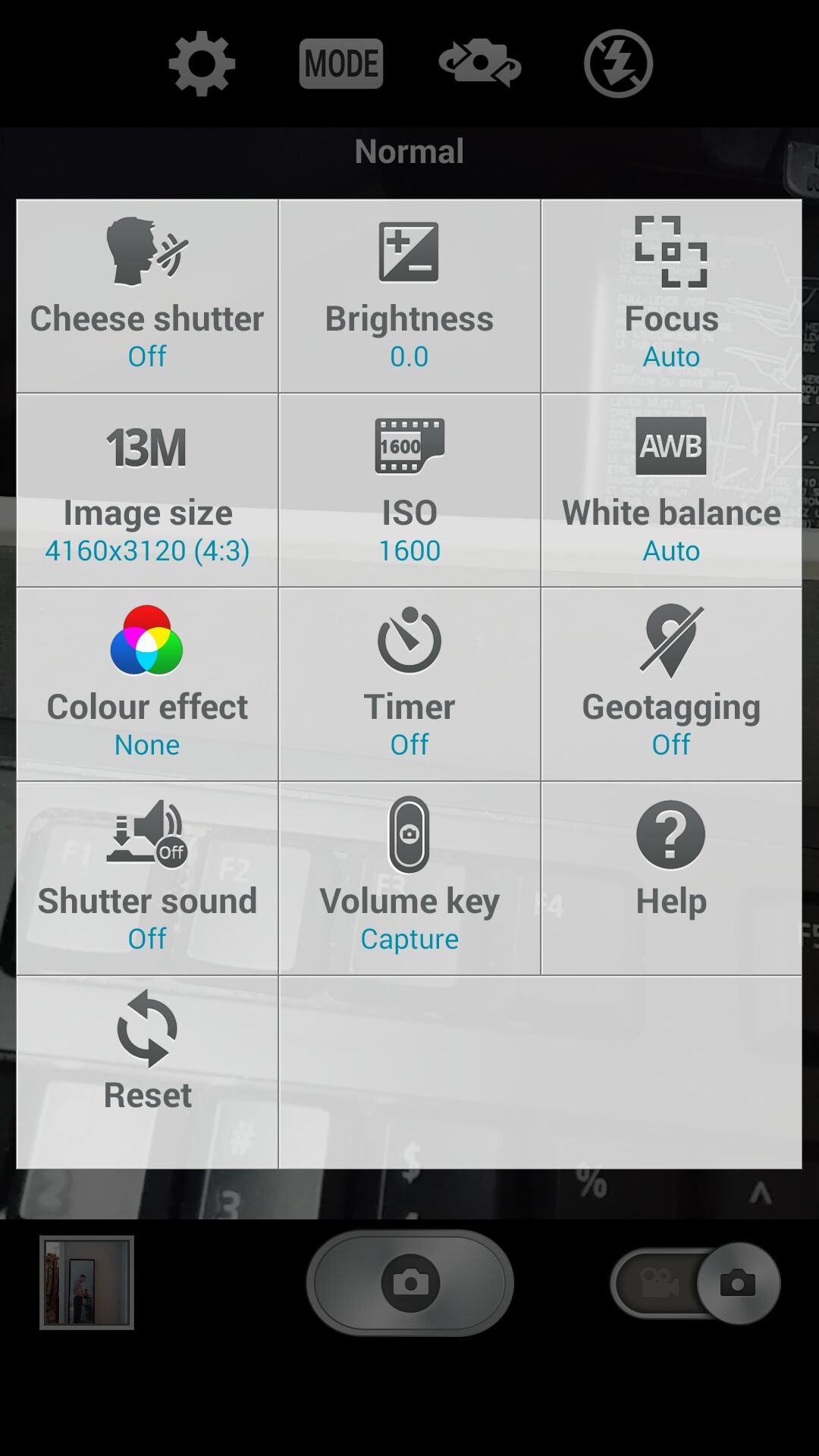Toggle the flash icon
This screenshot has height=1456, width=819.
[x=618, y=64]
